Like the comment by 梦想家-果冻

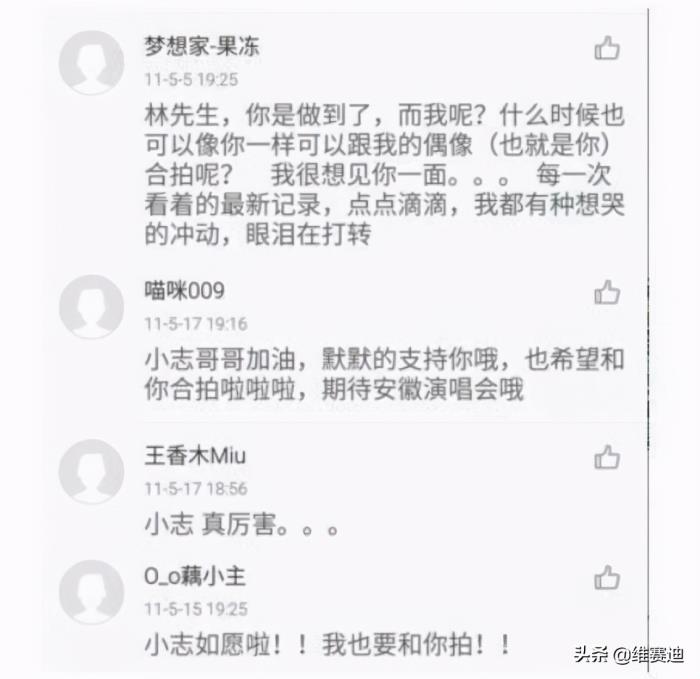[x=607, y=47]
